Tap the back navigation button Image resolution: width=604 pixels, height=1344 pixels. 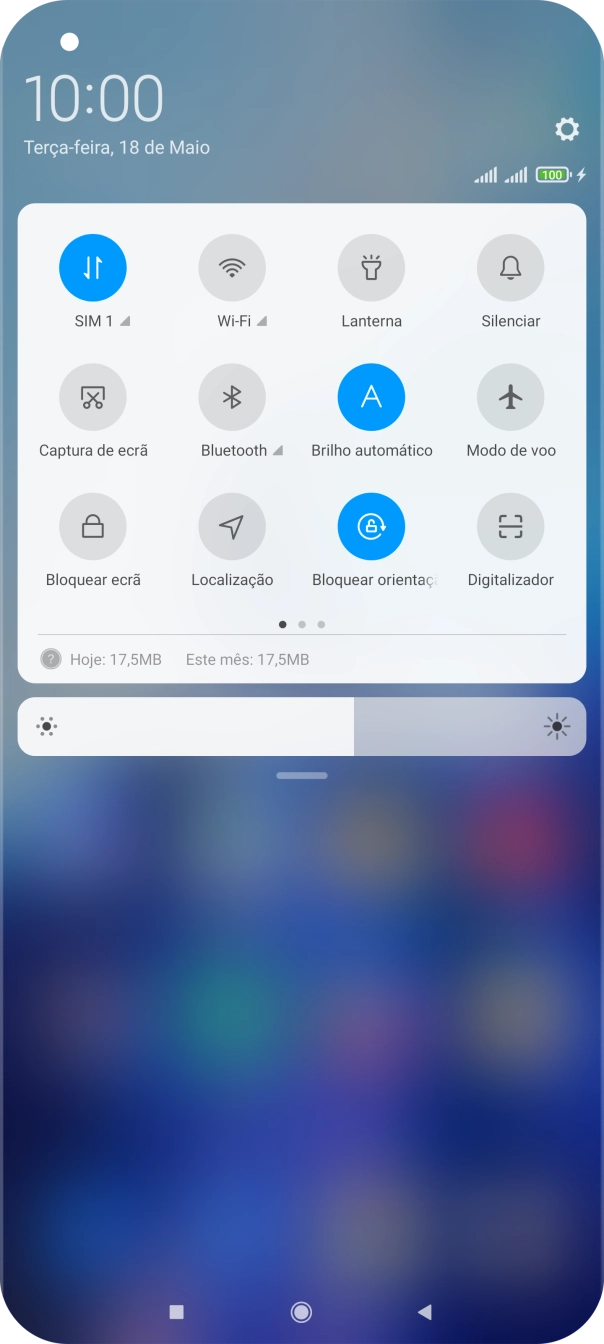click(x=424, y=1312)
